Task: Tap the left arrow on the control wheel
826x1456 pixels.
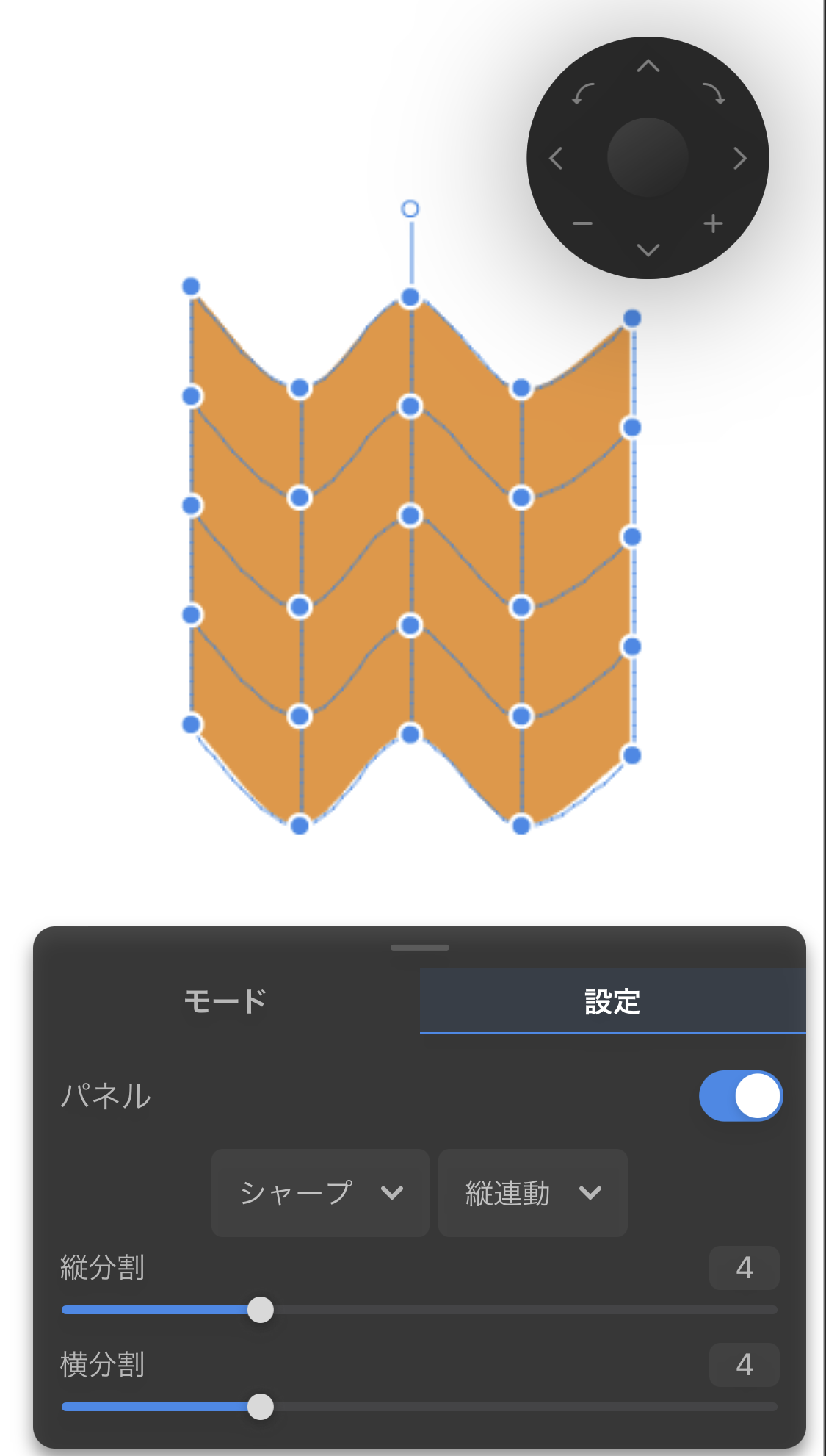Action: (x=556, y=158)
